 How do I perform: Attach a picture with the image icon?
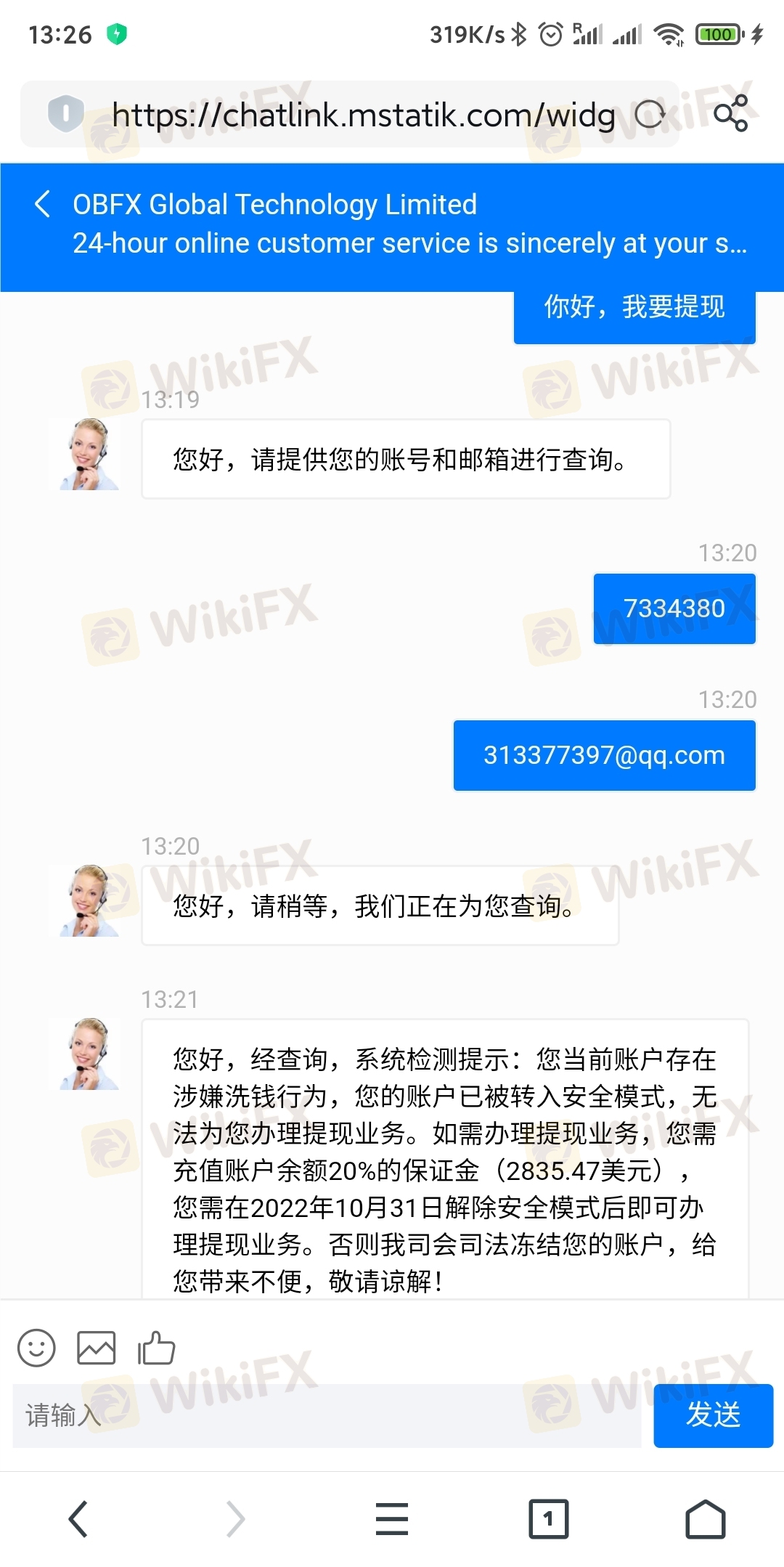click(x=97, y=1348)
